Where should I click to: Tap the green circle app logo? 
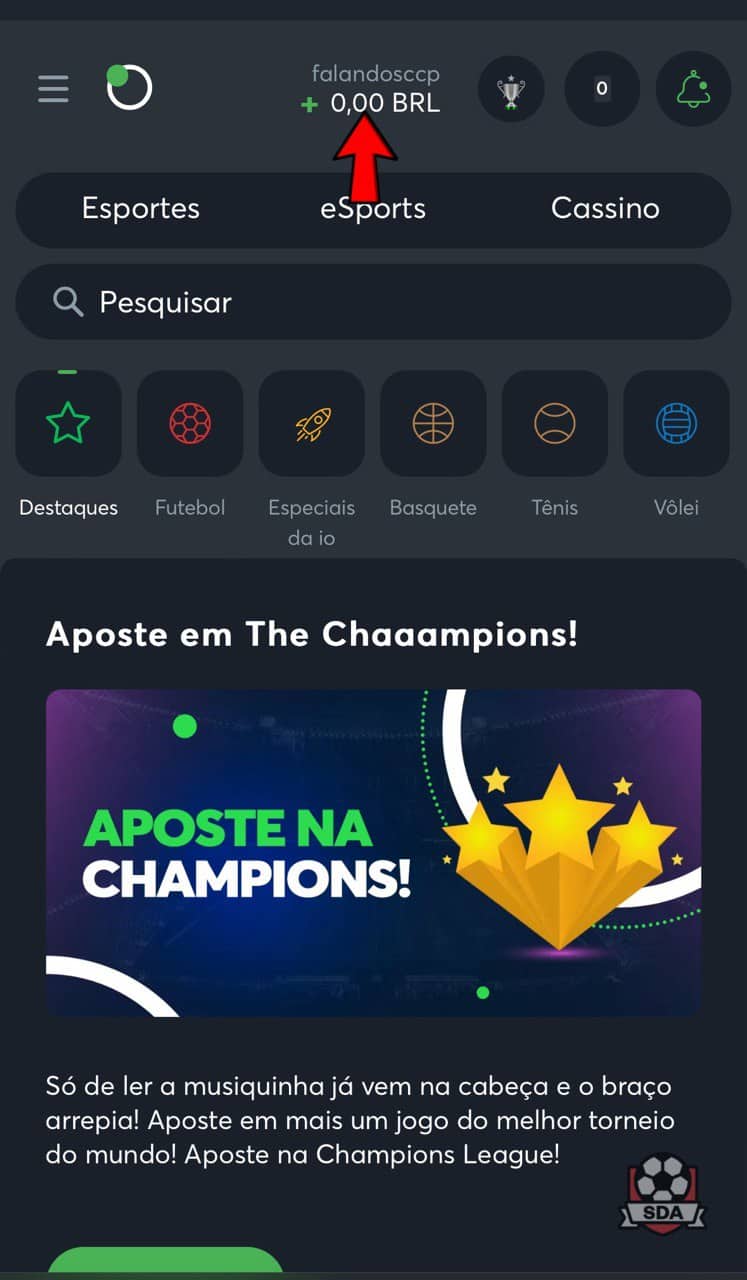(129, 88)
